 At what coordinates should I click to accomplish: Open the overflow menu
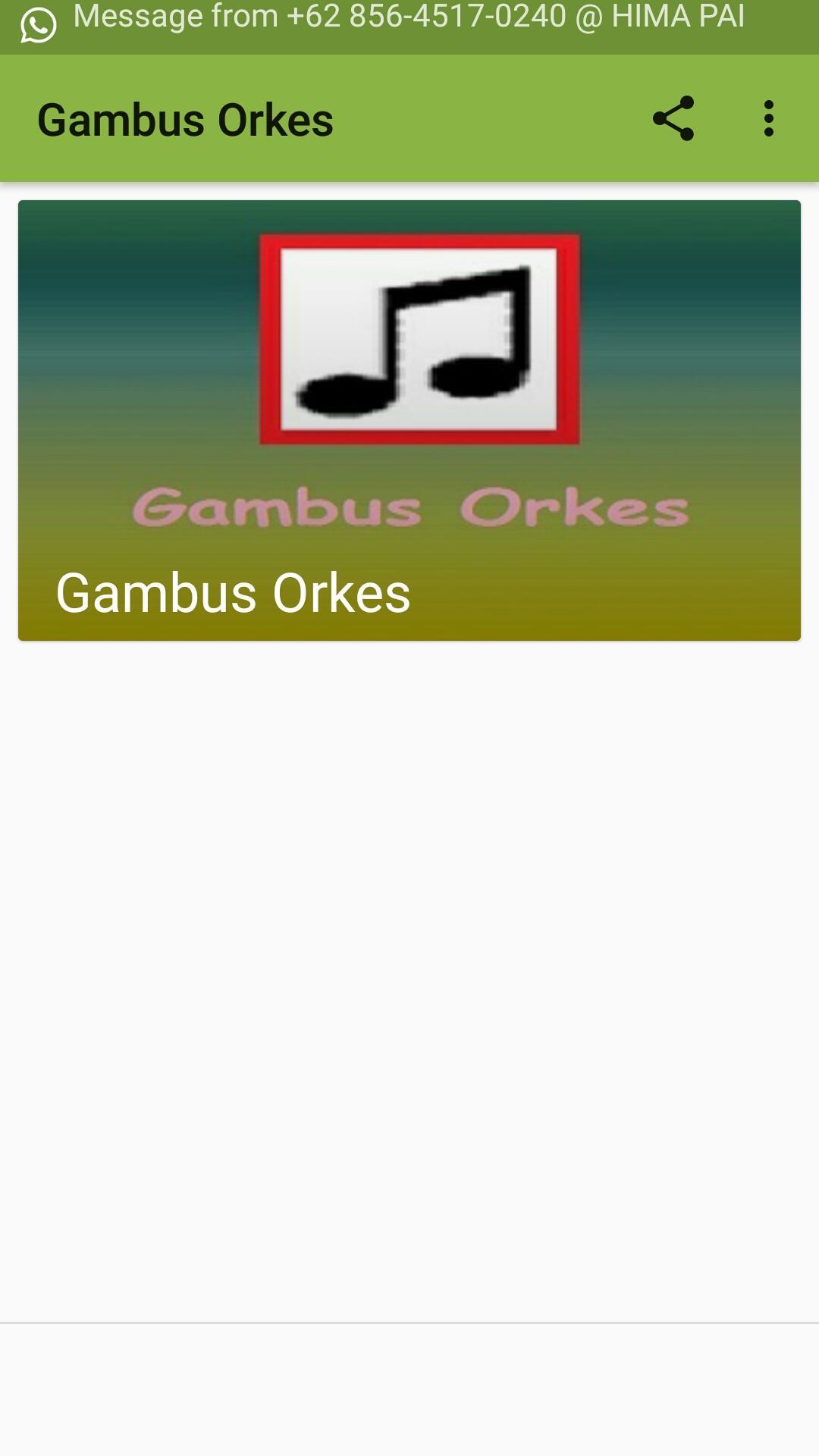(x=769, y=118)
